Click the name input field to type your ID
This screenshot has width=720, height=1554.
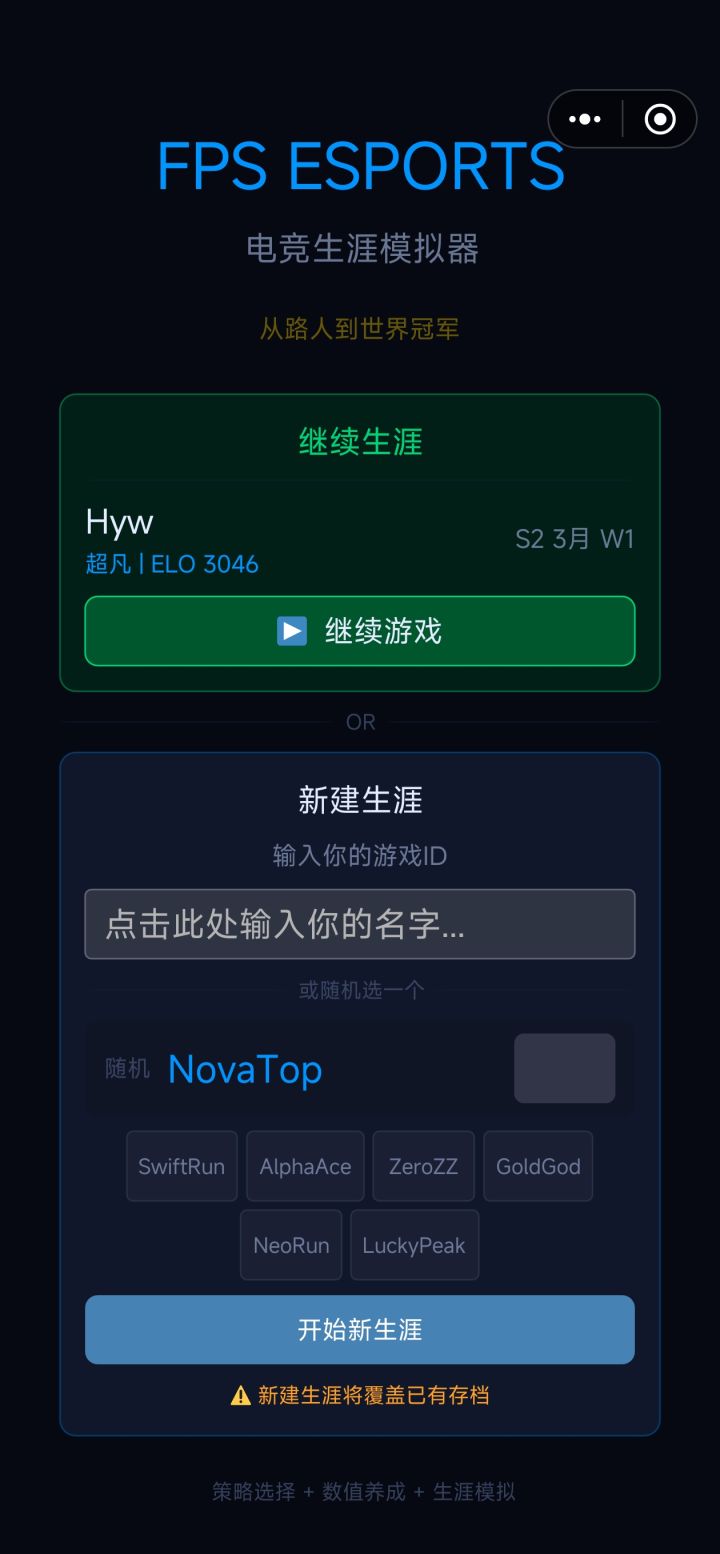point(360,923)
